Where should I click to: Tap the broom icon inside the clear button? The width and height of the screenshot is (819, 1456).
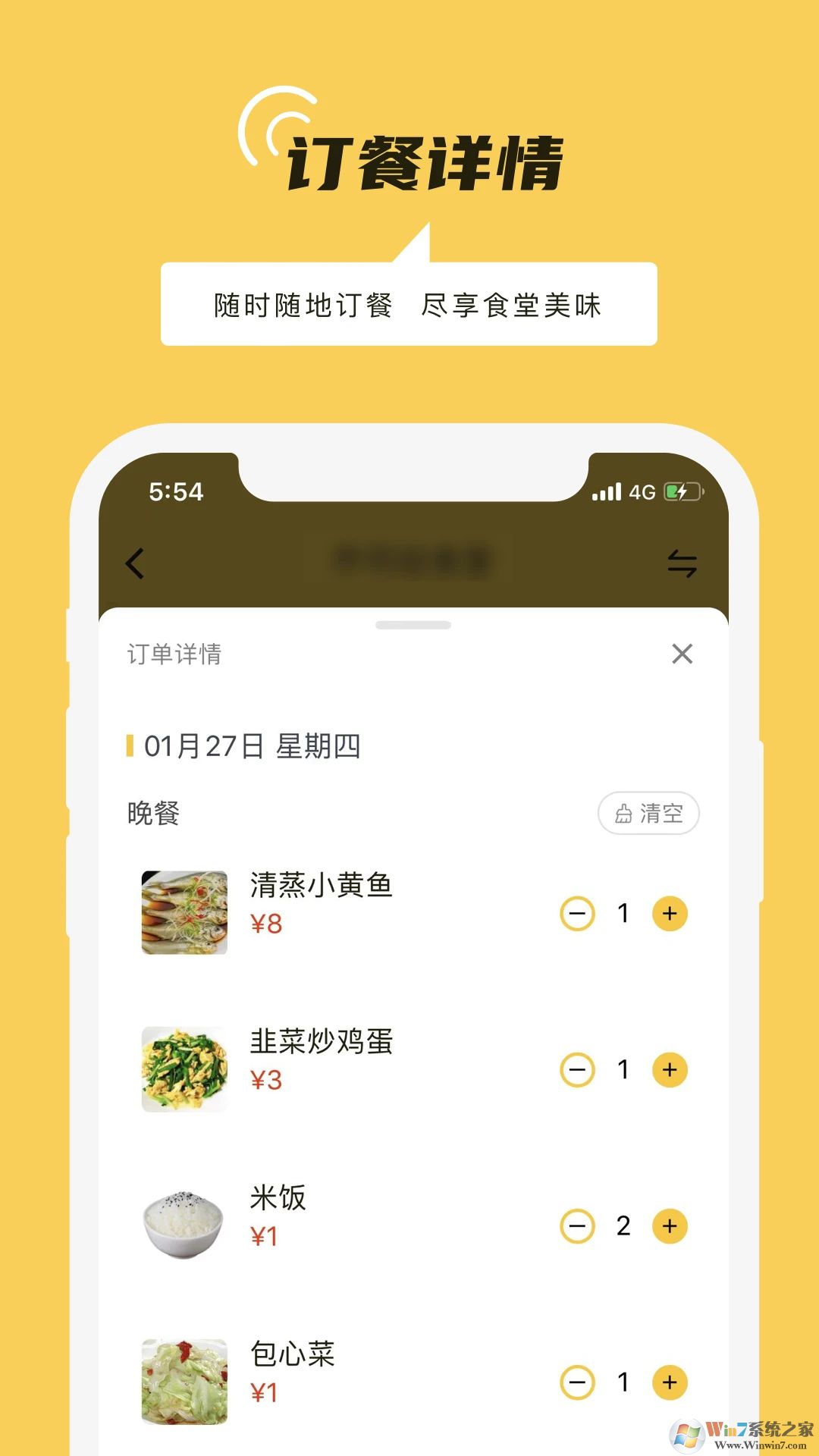click(622, 814)
